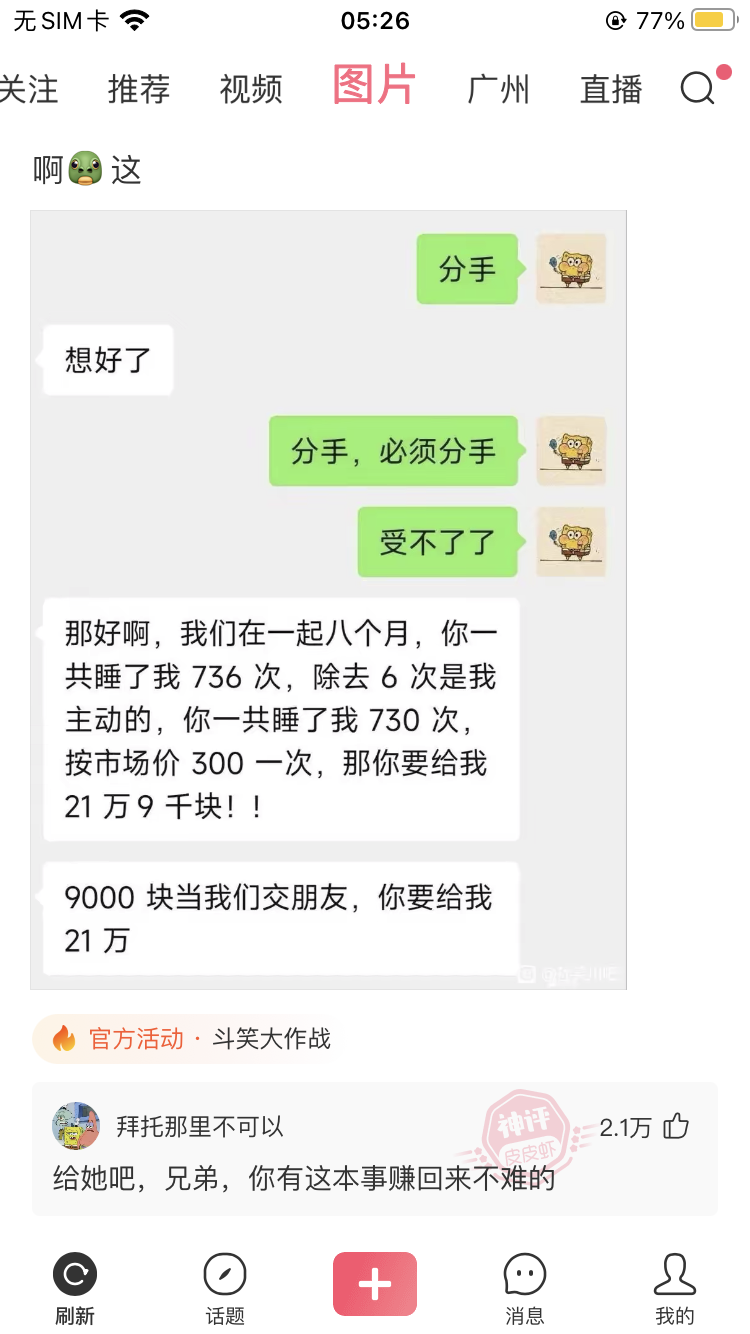Go to the 我的 profile tab
Screen dimensions: 750x1334
[x=674, y=1287]
